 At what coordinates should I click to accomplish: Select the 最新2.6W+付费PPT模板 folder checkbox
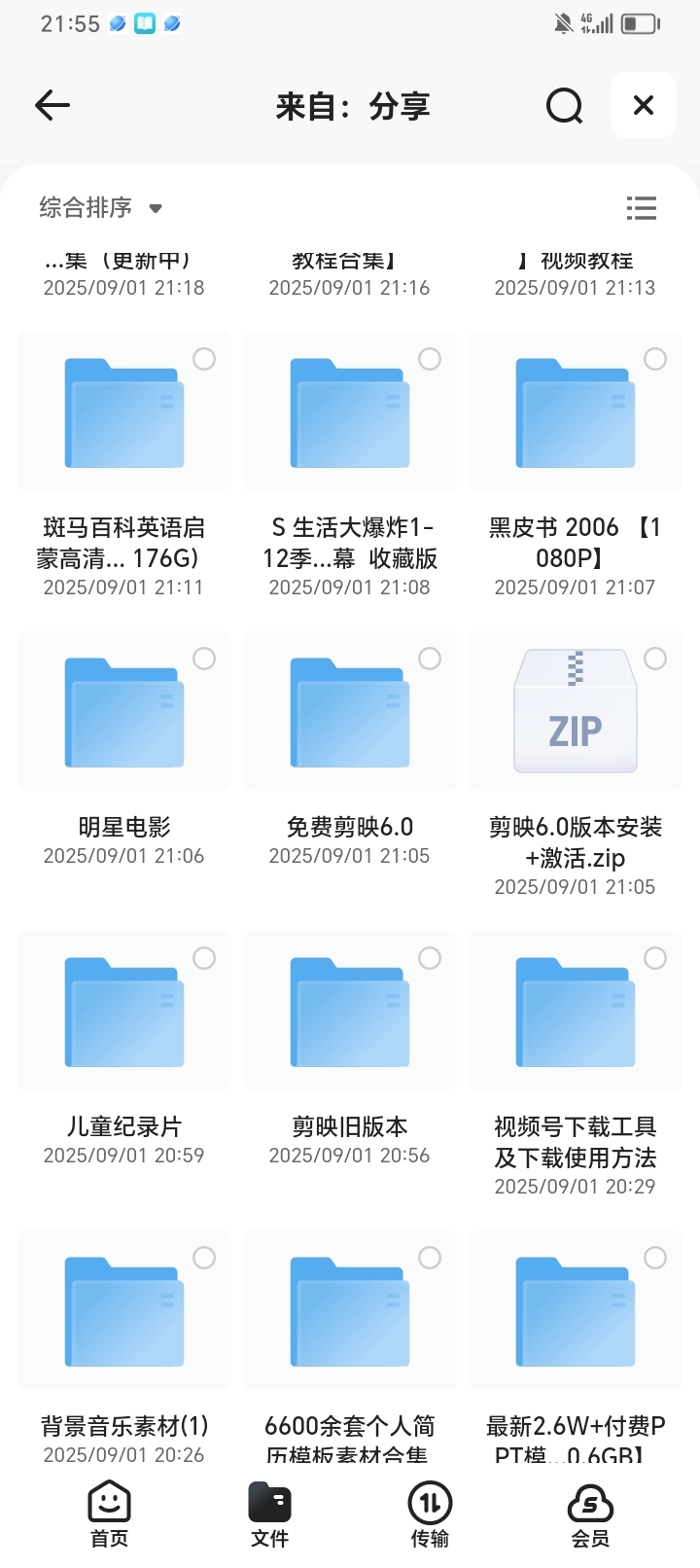point(655,1258)
